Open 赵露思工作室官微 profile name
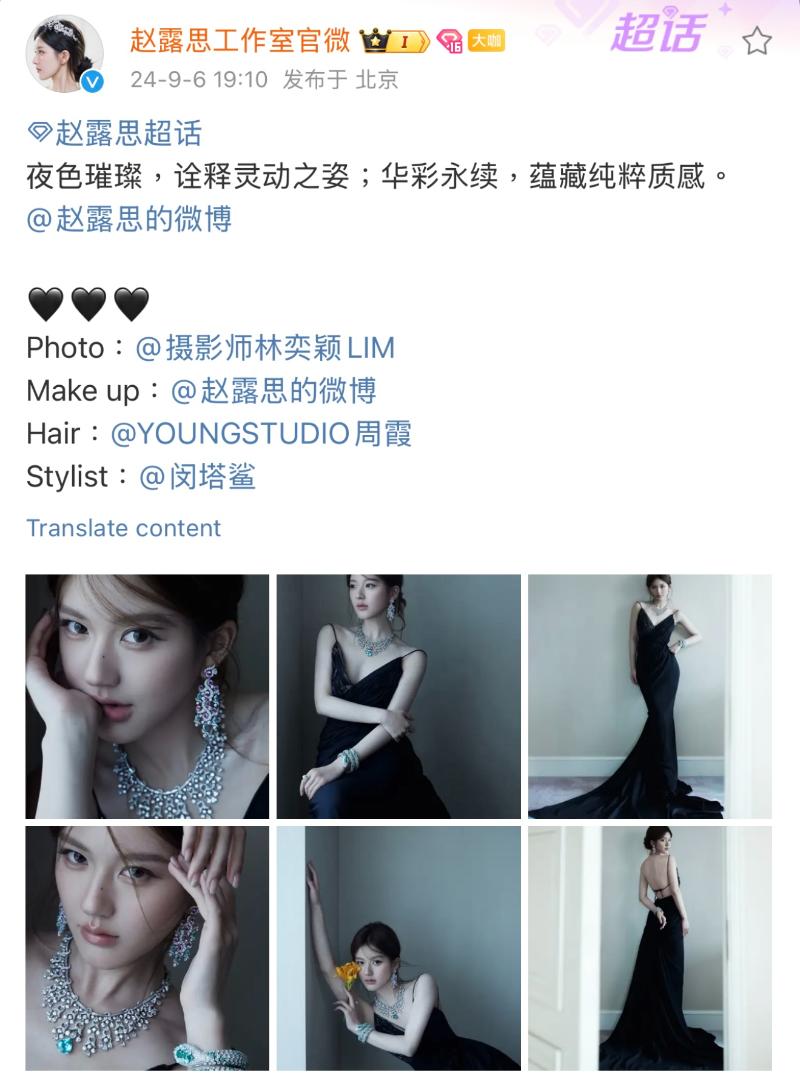 tap(240, 40)
